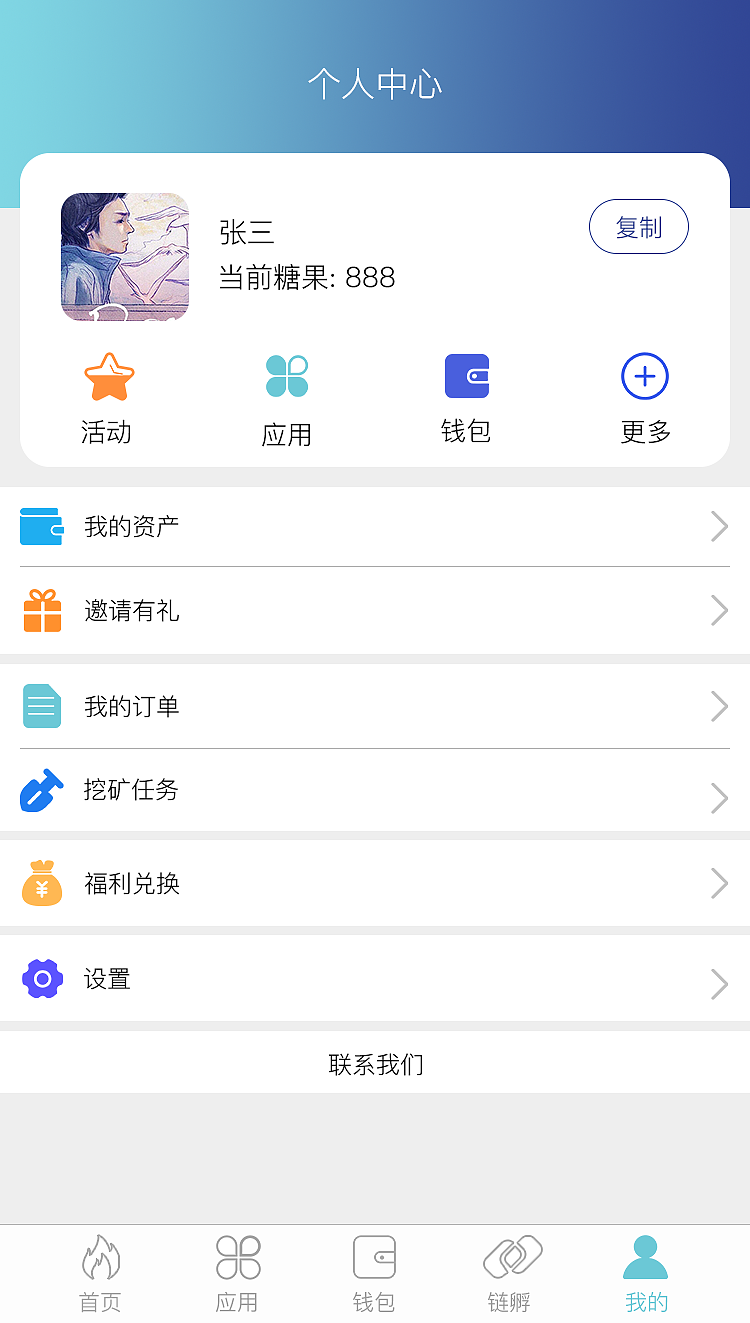Select the 钱包 wallet icon
The image size is (750, 1323).
[466, 375]
